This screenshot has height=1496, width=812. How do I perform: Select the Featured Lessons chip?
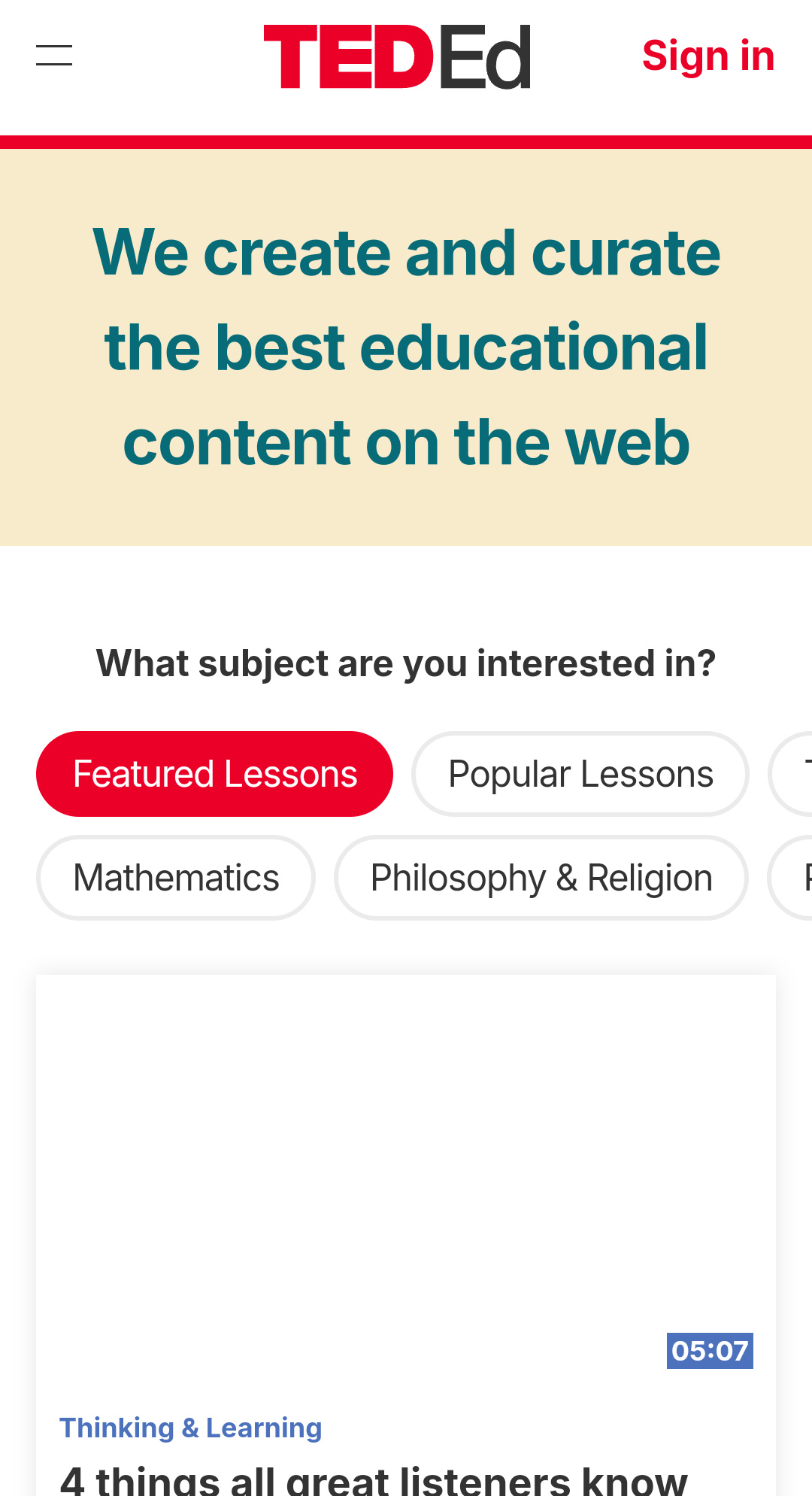tap(214, 774)
